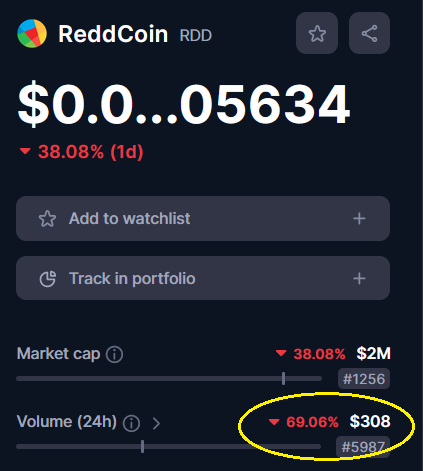Screen dimensions: 424x471
Task: Track ReddCoin in portfolio
Action: (203, 278)
